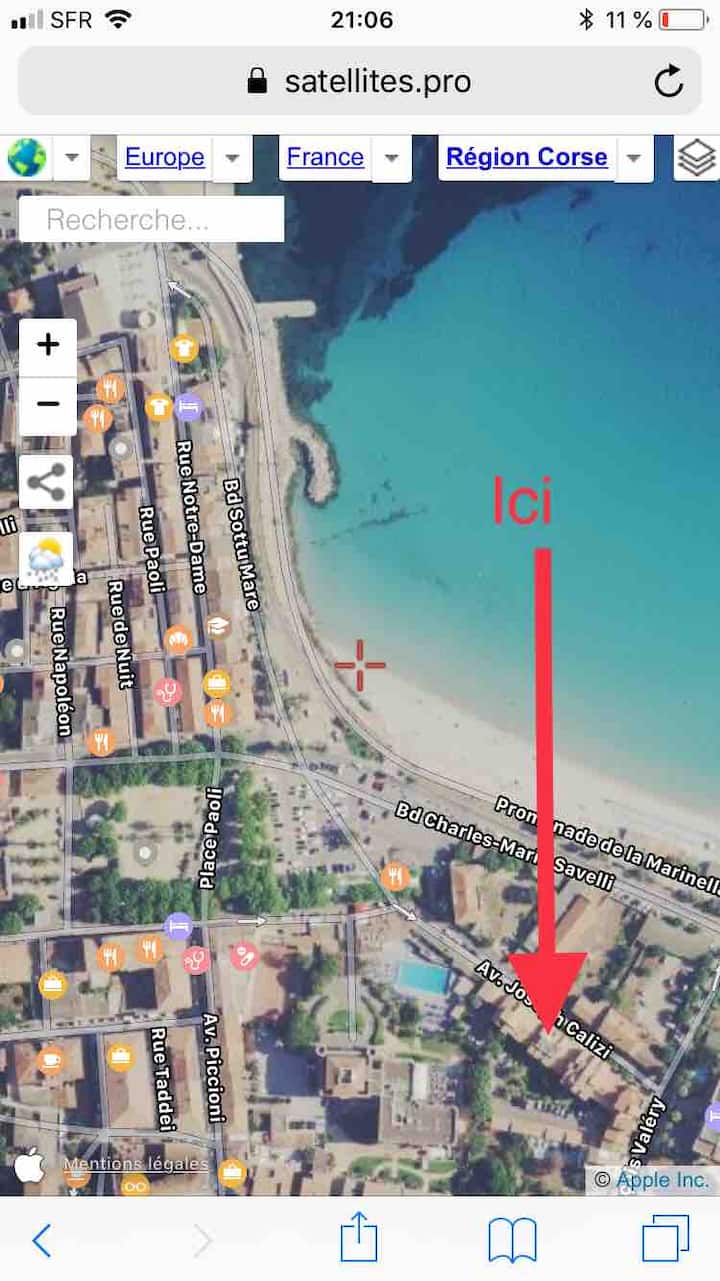Show all open Safari tabs
This screenshot has width=720, height=1281.
pyautogui.click(x=665, y=1241)
